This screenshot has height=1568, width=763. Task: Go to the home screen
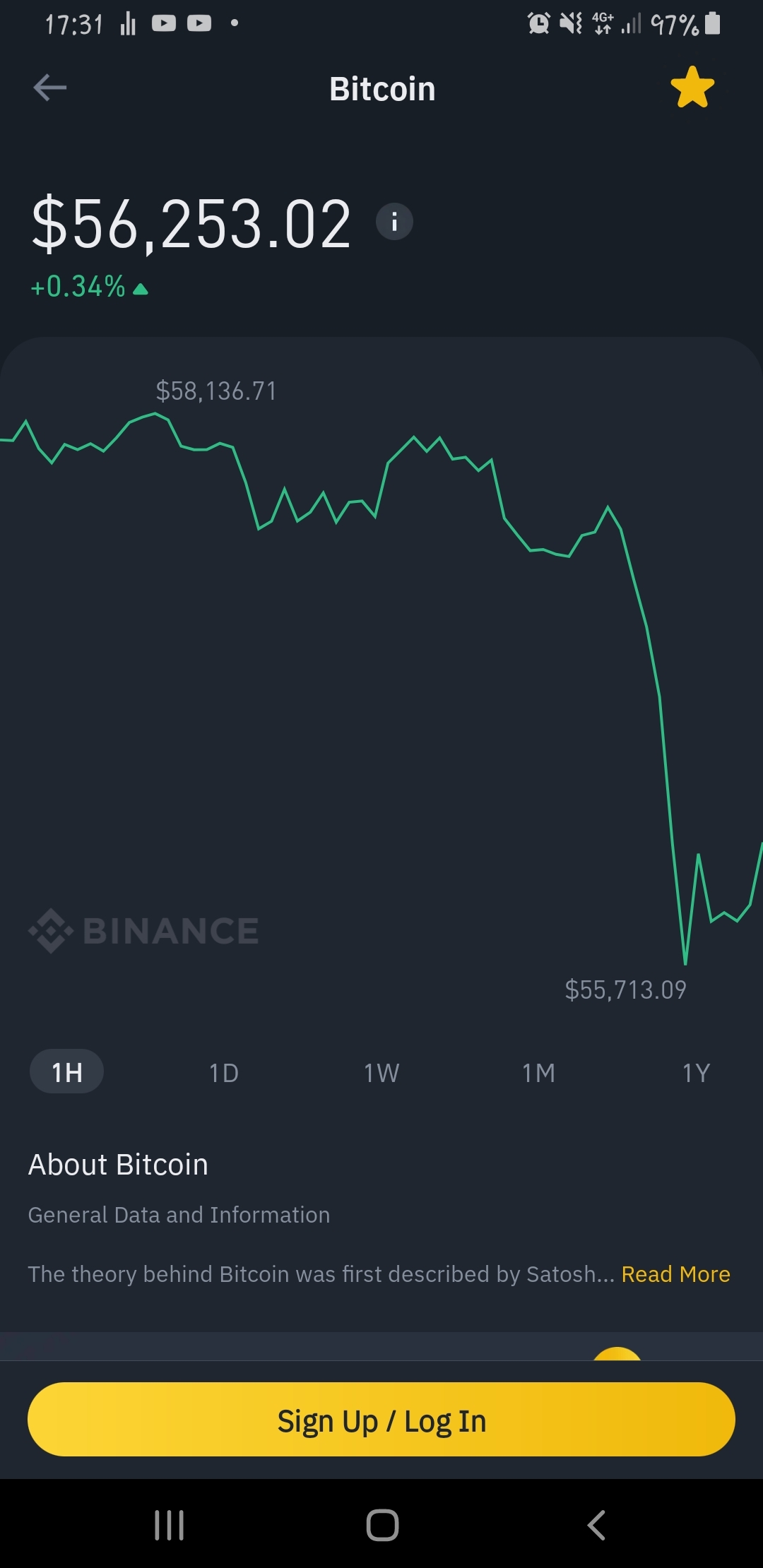pos(382,1525)
